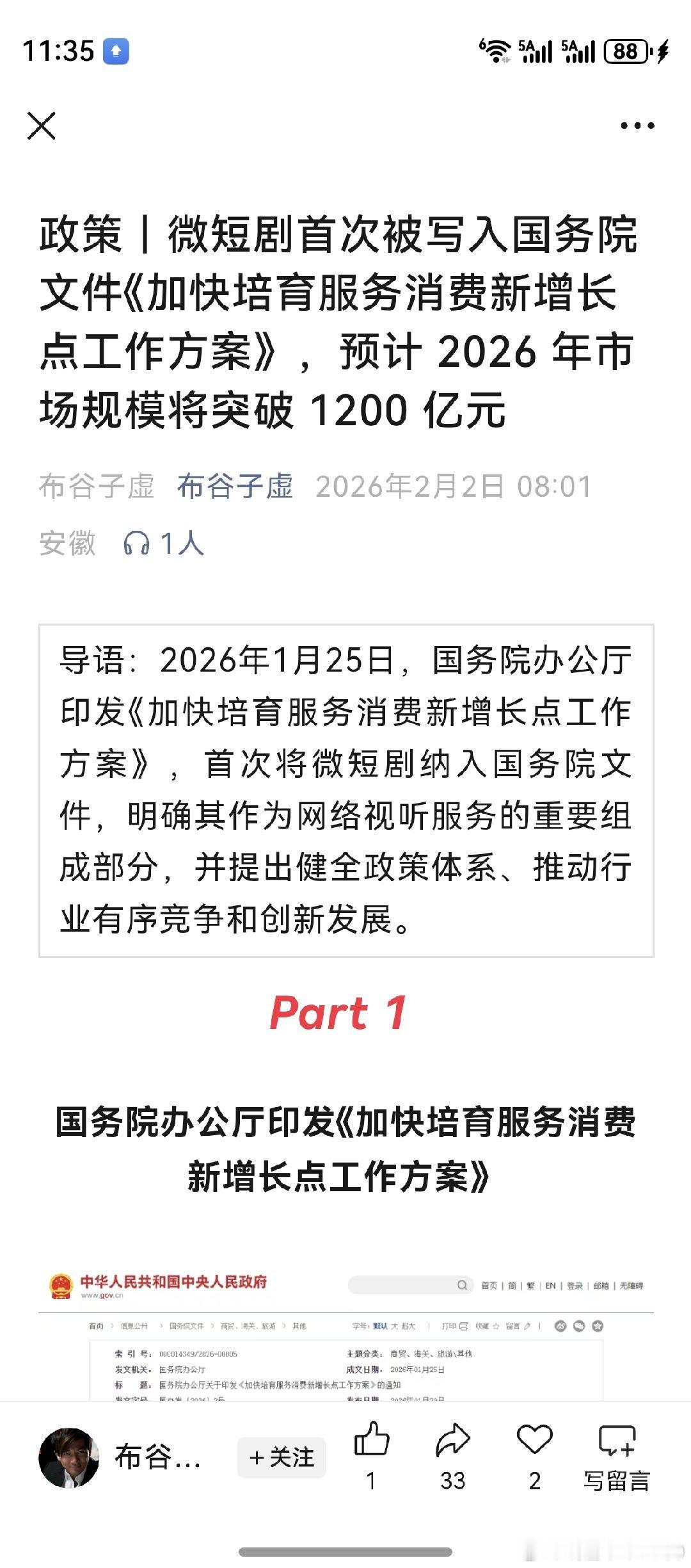Switch gov.cn site language to EN

coord(551,1286)
